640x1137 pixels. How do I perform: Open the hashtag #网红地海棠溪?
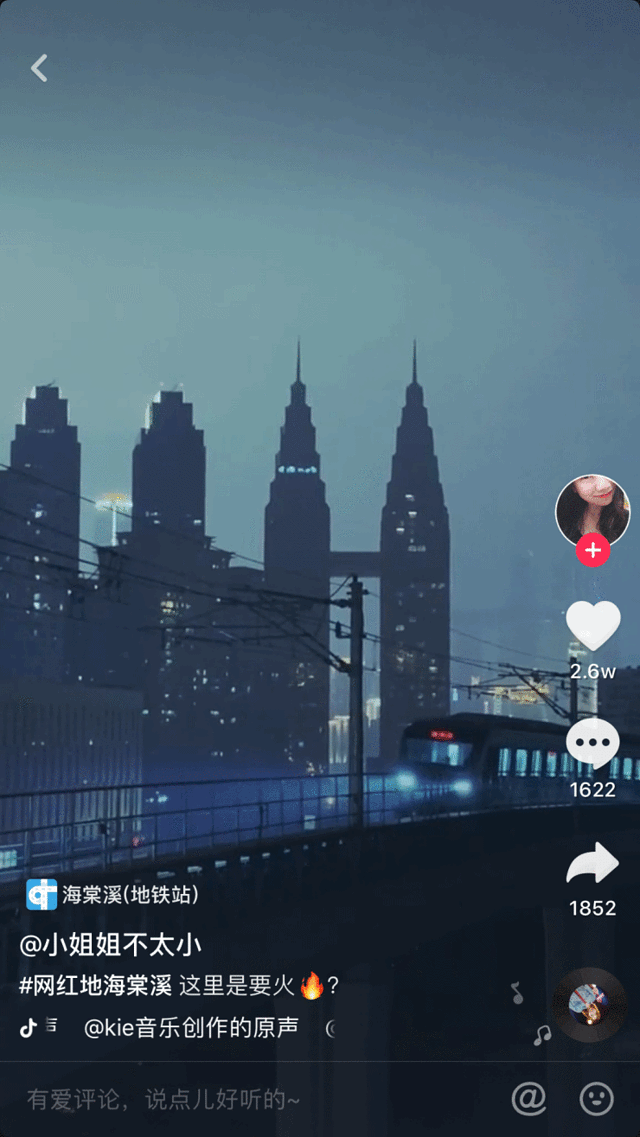click(x=96, y=985)
